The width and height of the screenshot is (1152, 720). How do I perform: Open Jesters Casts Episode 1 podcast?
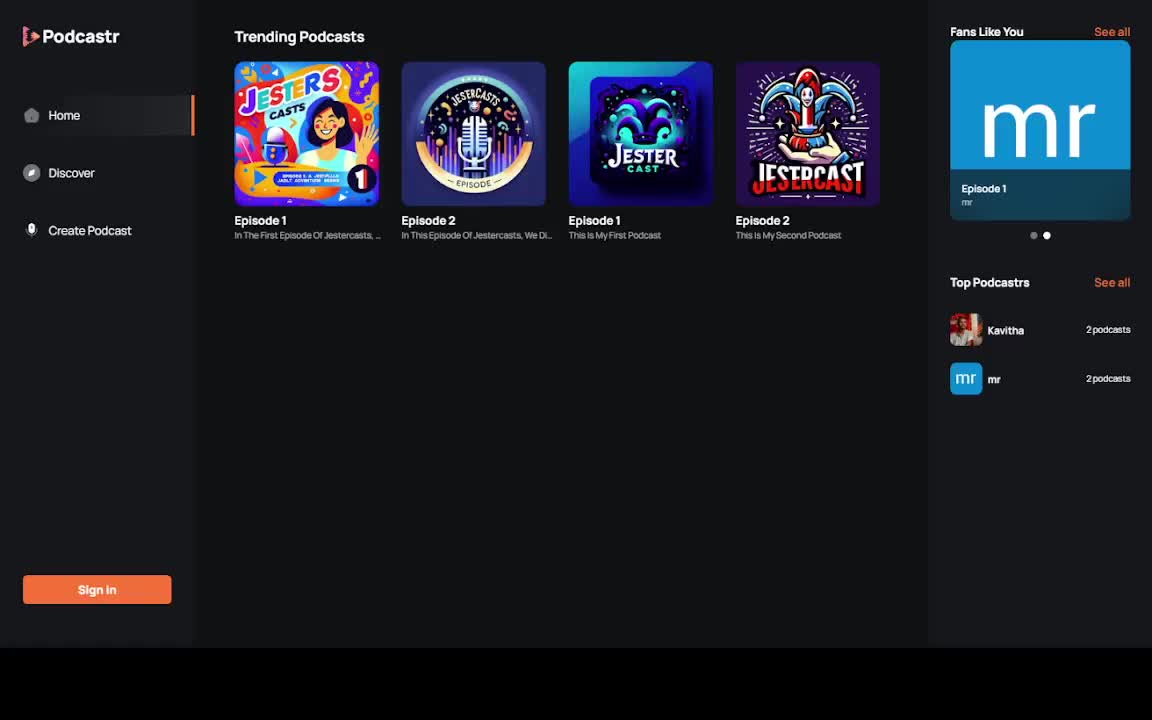(306, 134)
